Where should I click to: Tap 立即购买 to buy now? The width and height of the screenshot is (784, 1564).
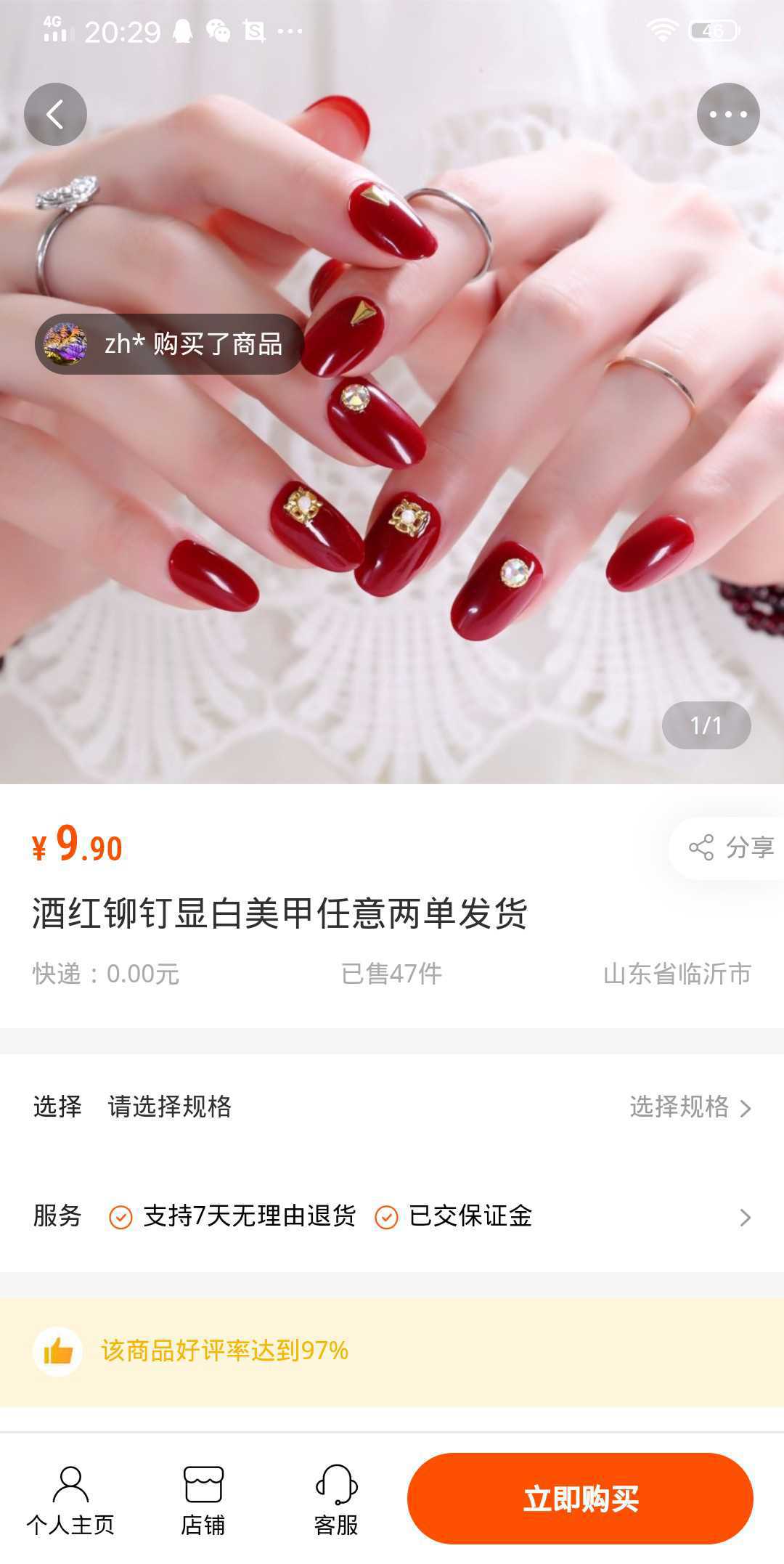pos(580,1499)
